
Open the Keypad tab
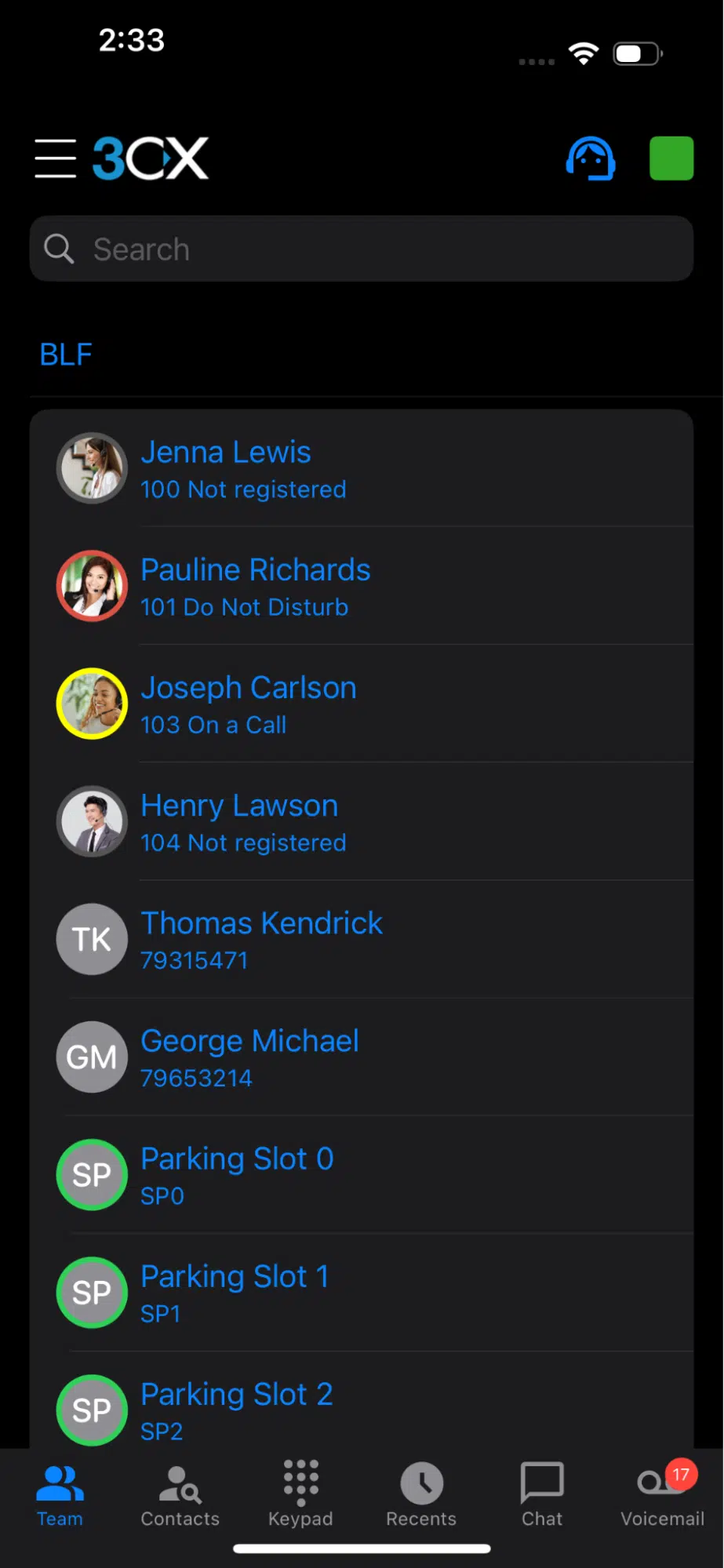point(301,1494)
